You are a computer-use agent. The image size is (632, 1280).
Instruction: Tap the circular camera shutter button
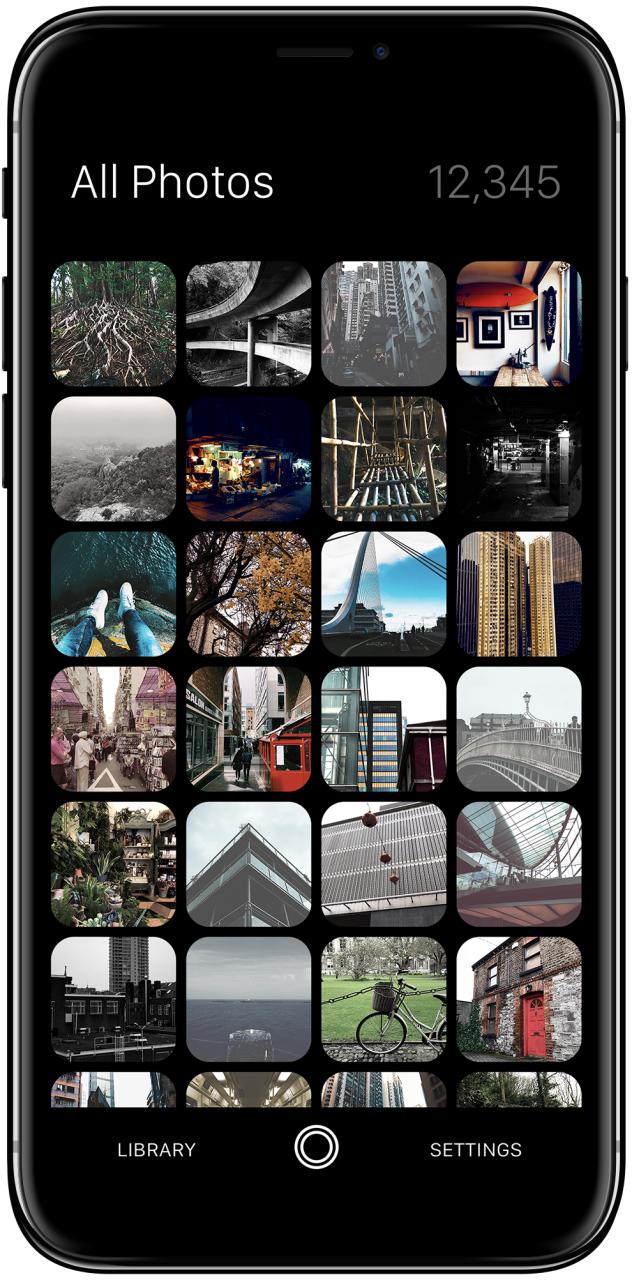[316, 1146]
